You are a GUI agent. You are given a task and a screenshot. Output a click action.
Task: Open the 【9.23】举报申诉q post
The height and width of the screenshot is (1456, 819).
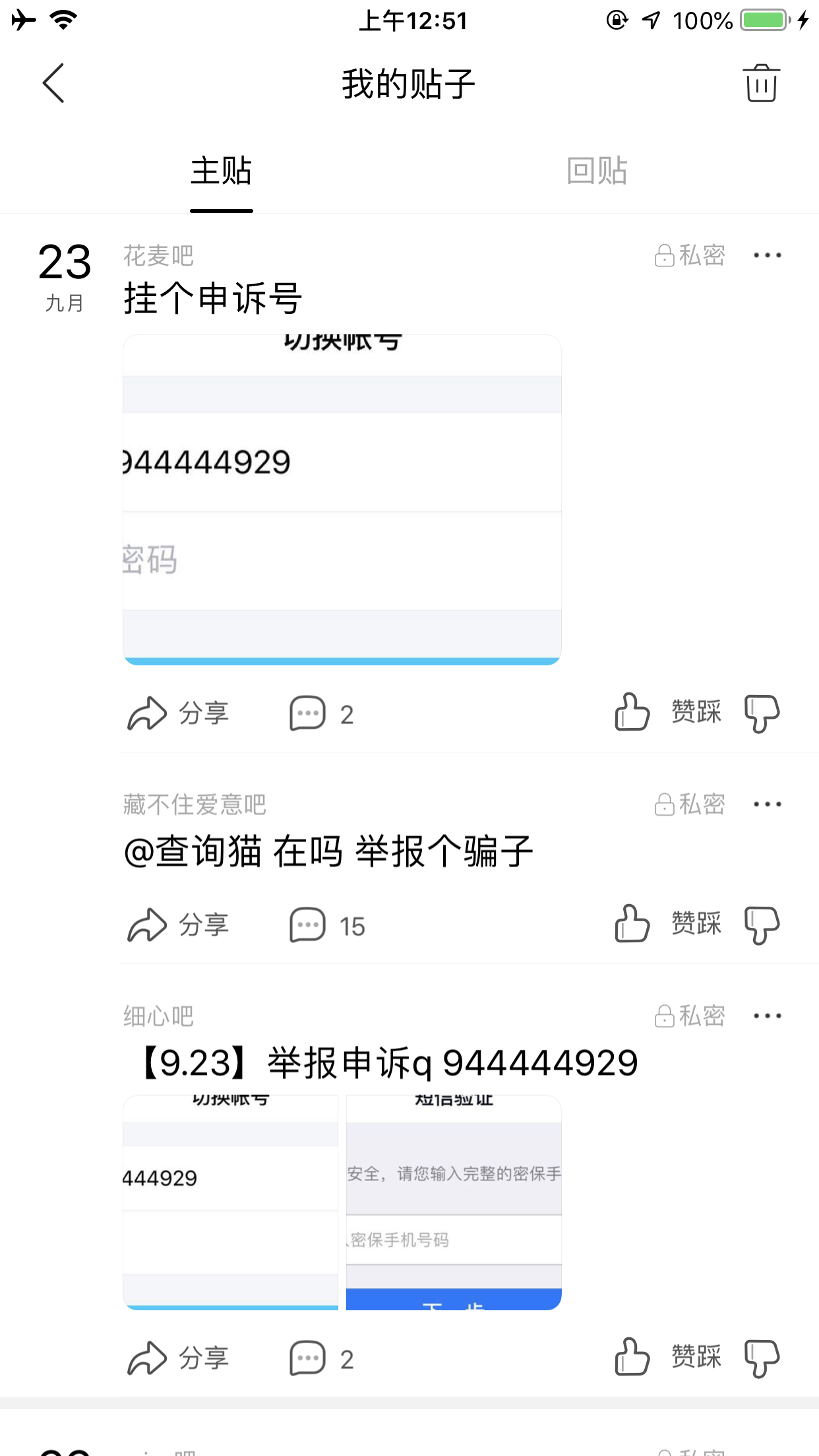[x=387, y=1063]
